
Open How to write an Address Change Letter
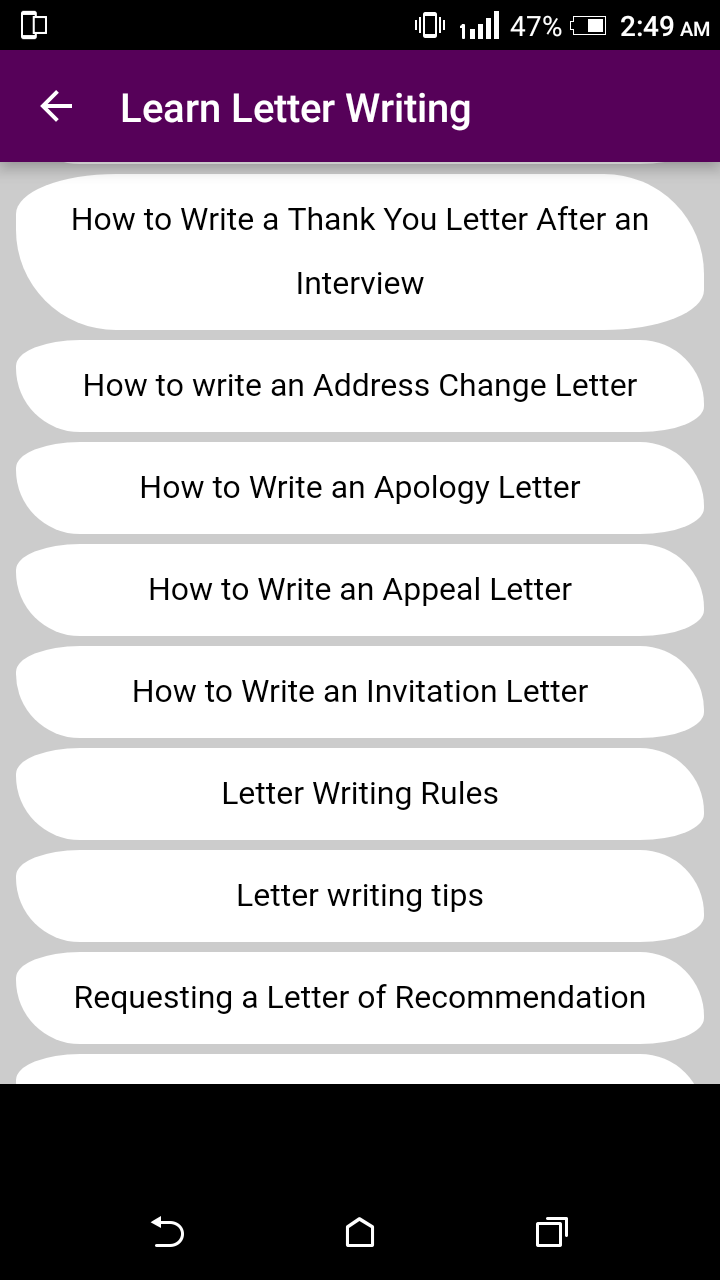pyautogui.click(x=360, y=386)
